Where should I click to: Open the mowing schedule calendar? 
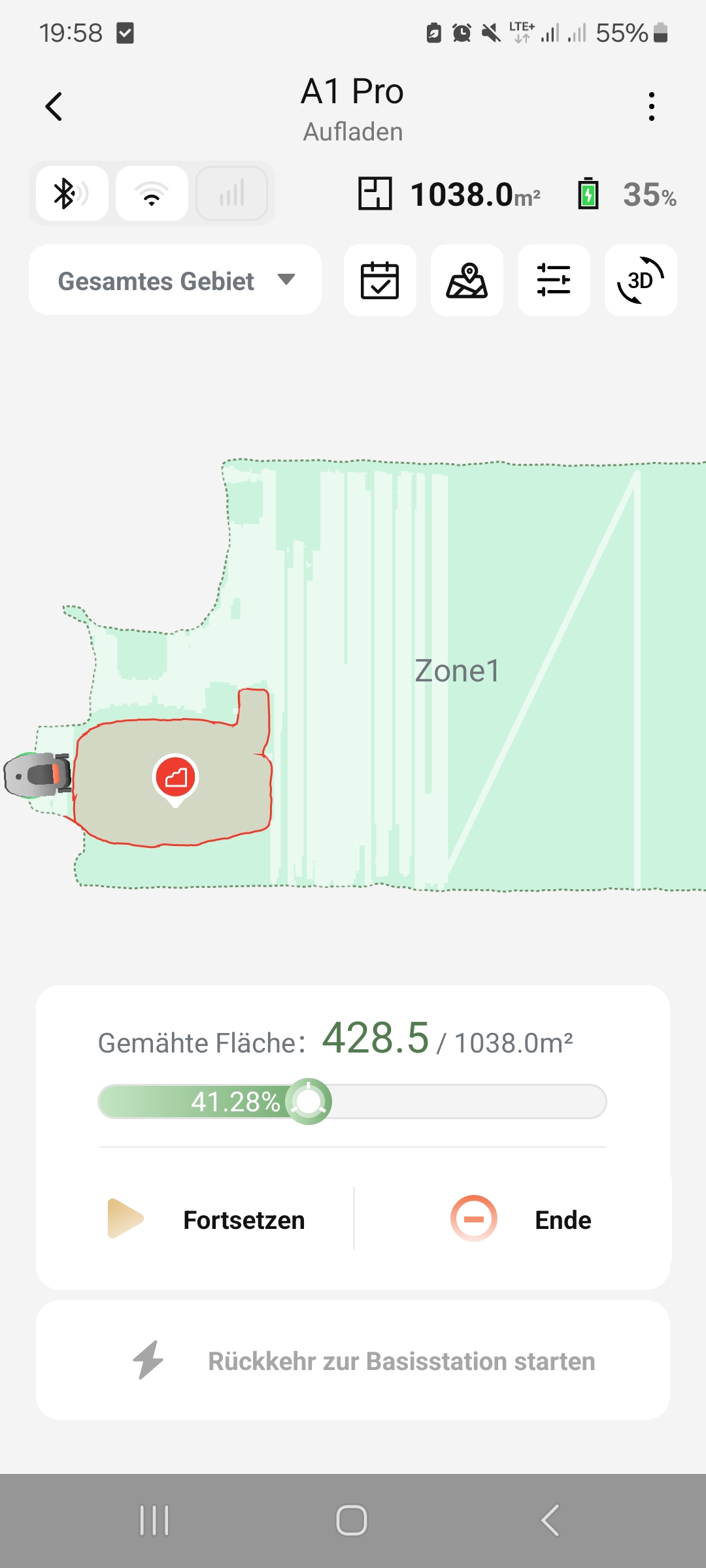pyautogui.click(x=380, y=280)
